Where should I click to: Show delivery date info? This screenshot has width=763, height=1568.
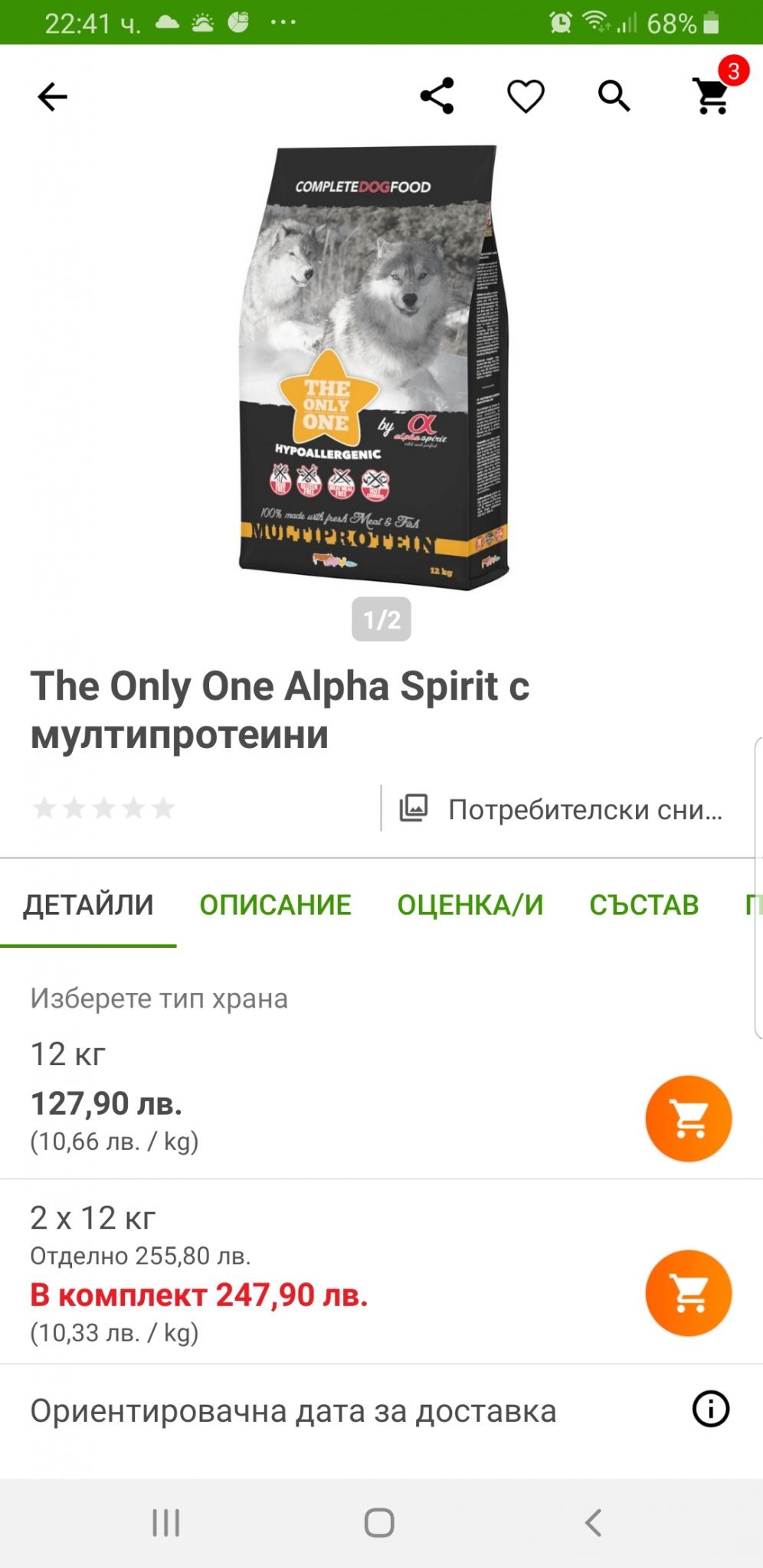[x=710, y=1409]
